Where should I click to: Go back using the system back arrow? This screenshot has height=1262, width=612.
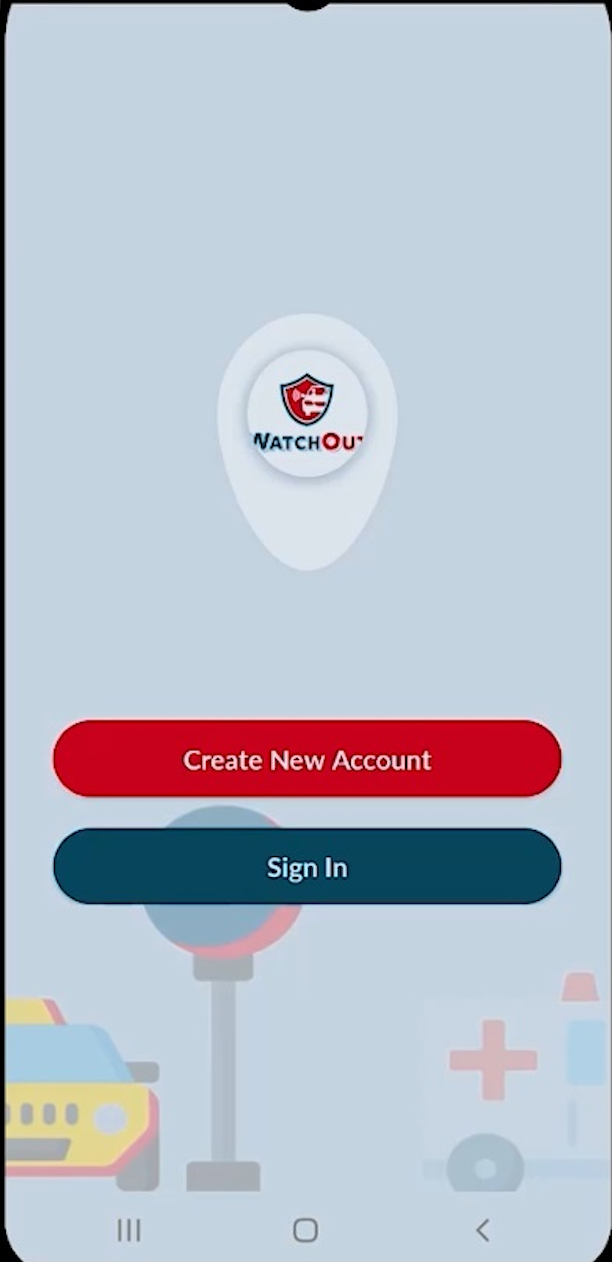tap(482, 1230)
